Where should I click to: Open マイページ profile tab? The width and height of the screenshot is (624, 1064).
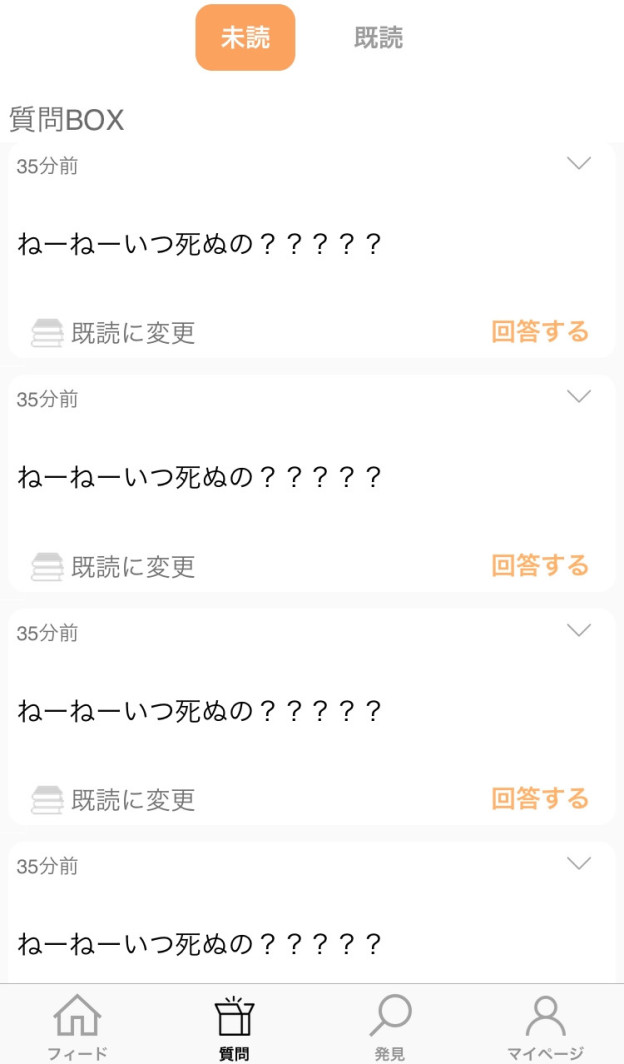click(545, 1027)
